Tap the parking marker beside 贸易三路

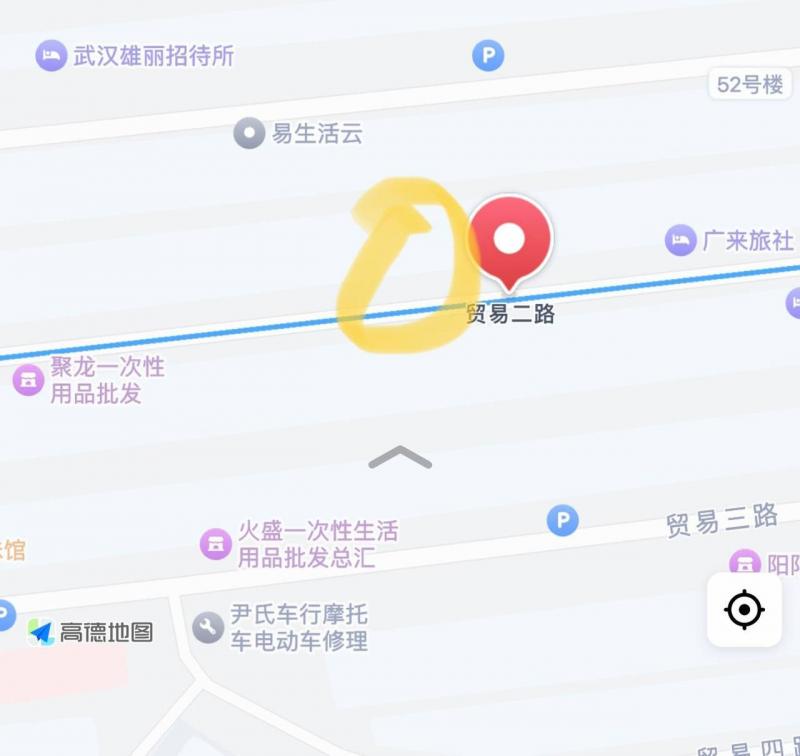563,520
